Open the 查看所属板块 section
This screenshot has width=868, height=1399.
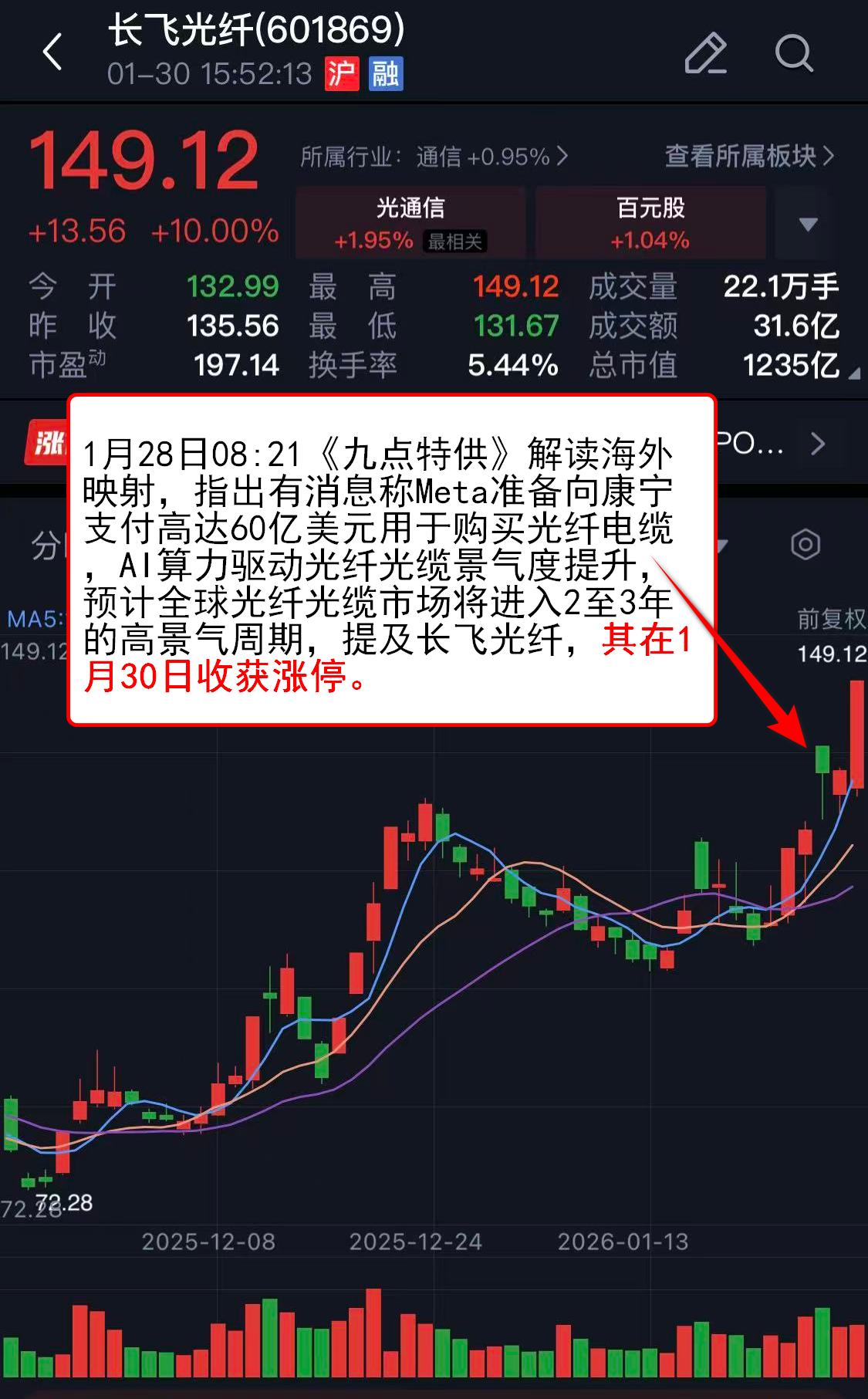coord(745,156)
